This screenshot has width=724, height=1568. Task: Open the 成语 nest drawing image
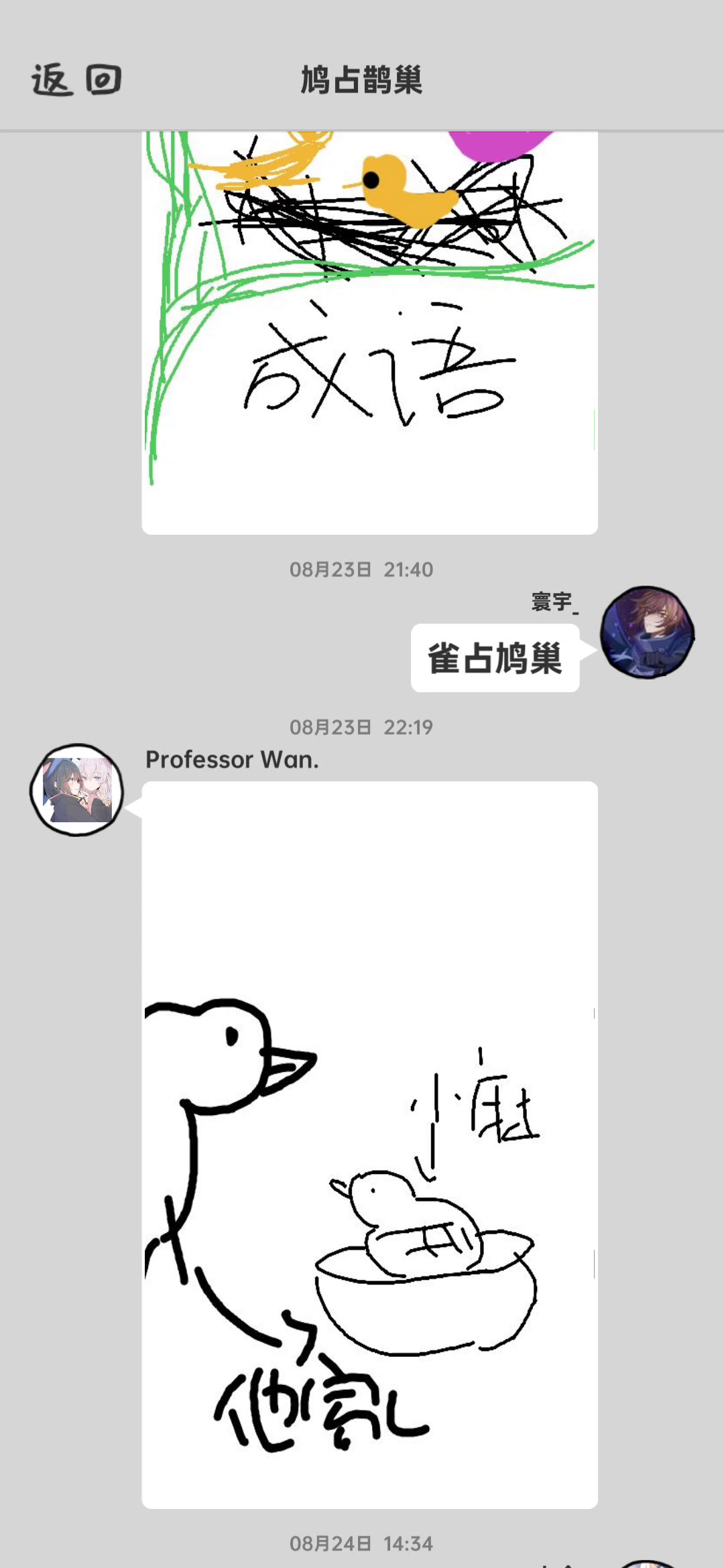[369, 333]
